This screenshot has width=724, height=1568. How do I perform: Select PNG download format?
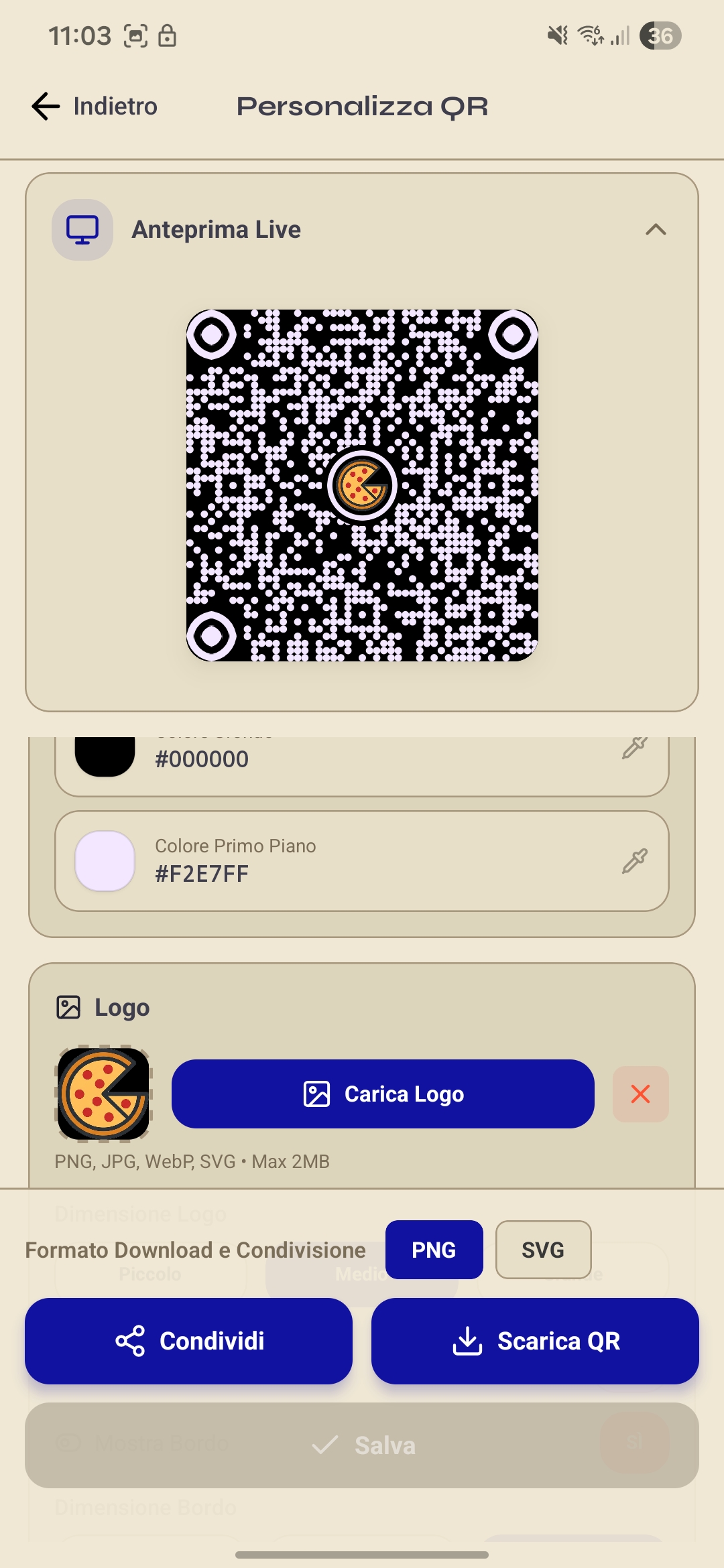434,1249
